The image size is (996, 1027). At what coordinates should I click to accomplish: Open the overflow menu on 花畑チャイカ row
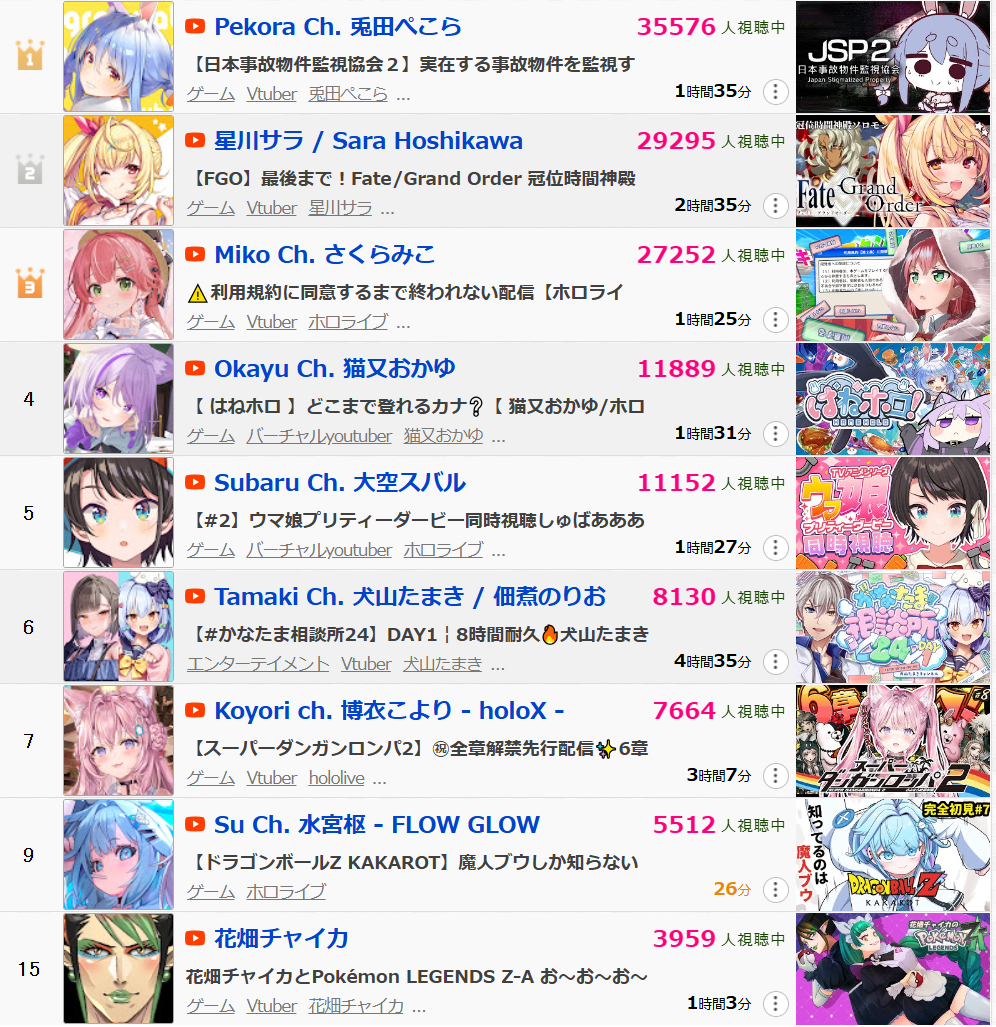click(x=775, y=1004)
